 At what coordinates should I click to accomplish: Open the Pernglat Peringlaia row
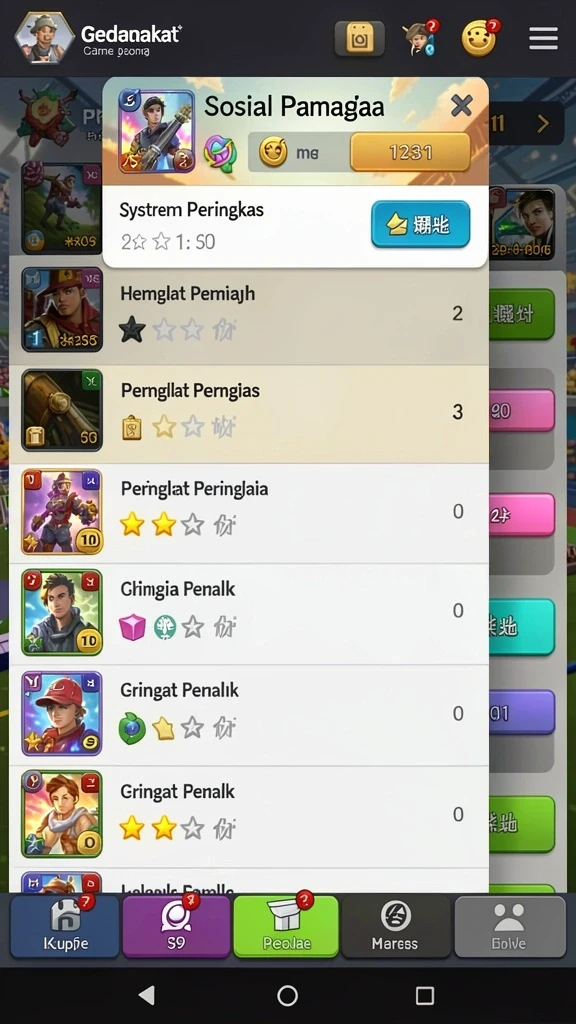coord(249,513)
